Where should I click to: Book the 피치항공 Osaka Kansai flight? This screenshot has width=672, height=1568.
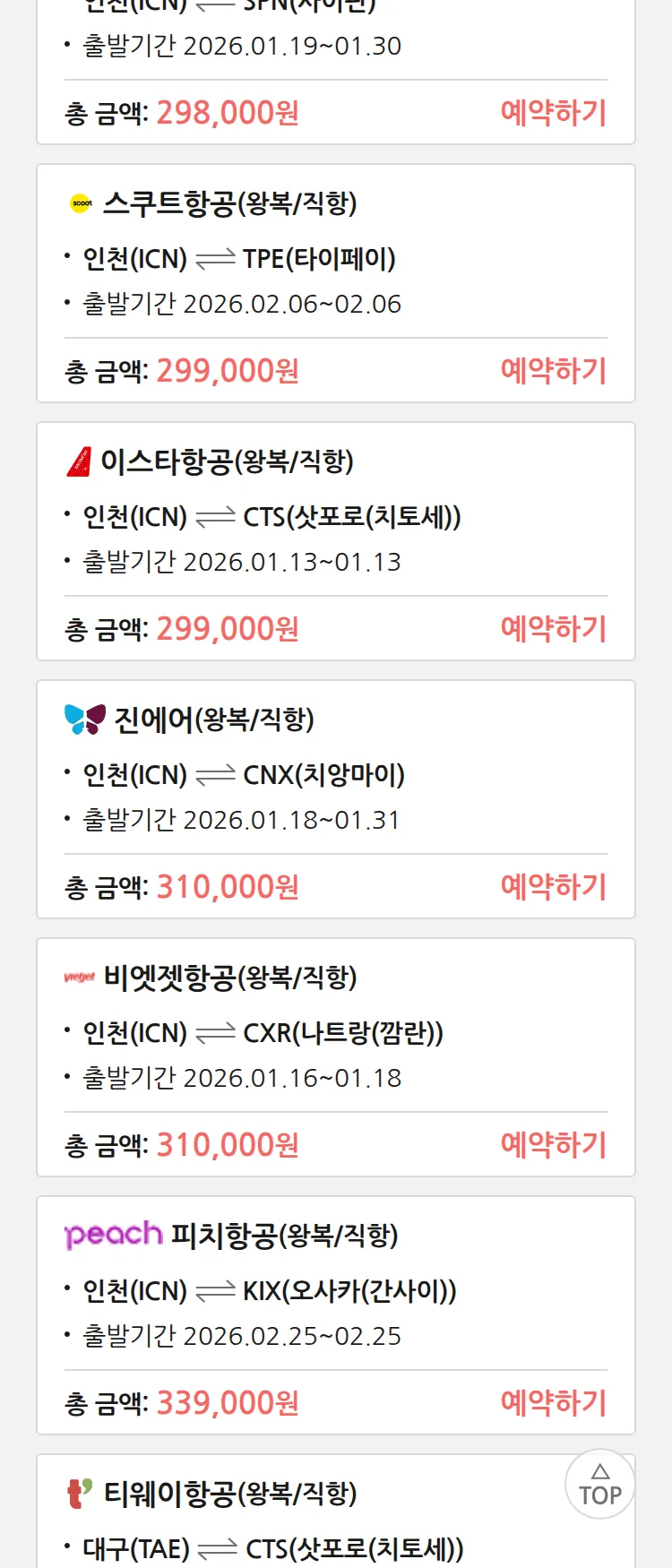coord(553,1403)
